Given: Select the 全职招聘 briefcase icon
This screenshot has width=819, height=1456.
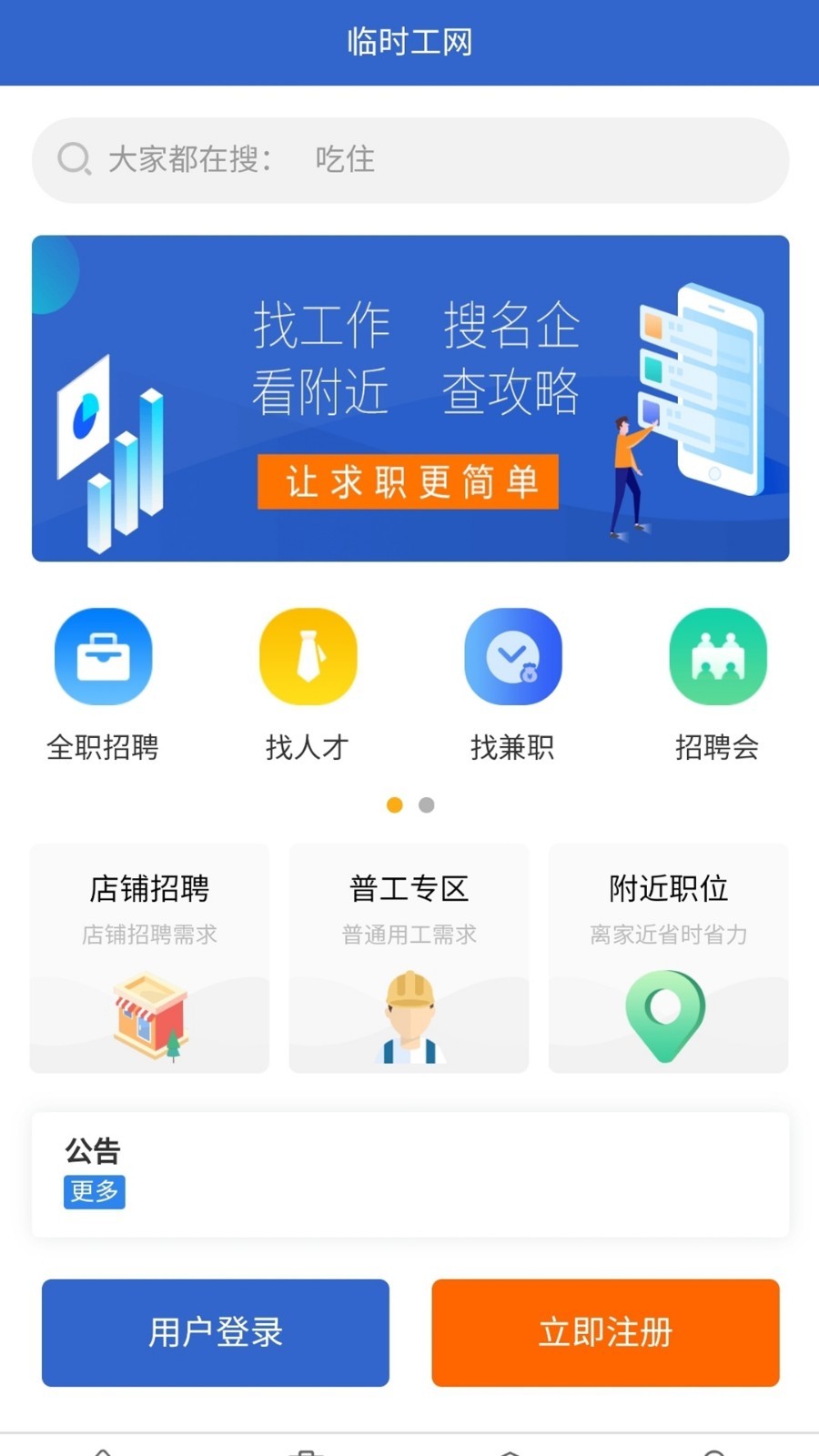Looking at the screenshot, I should [103, 656].
